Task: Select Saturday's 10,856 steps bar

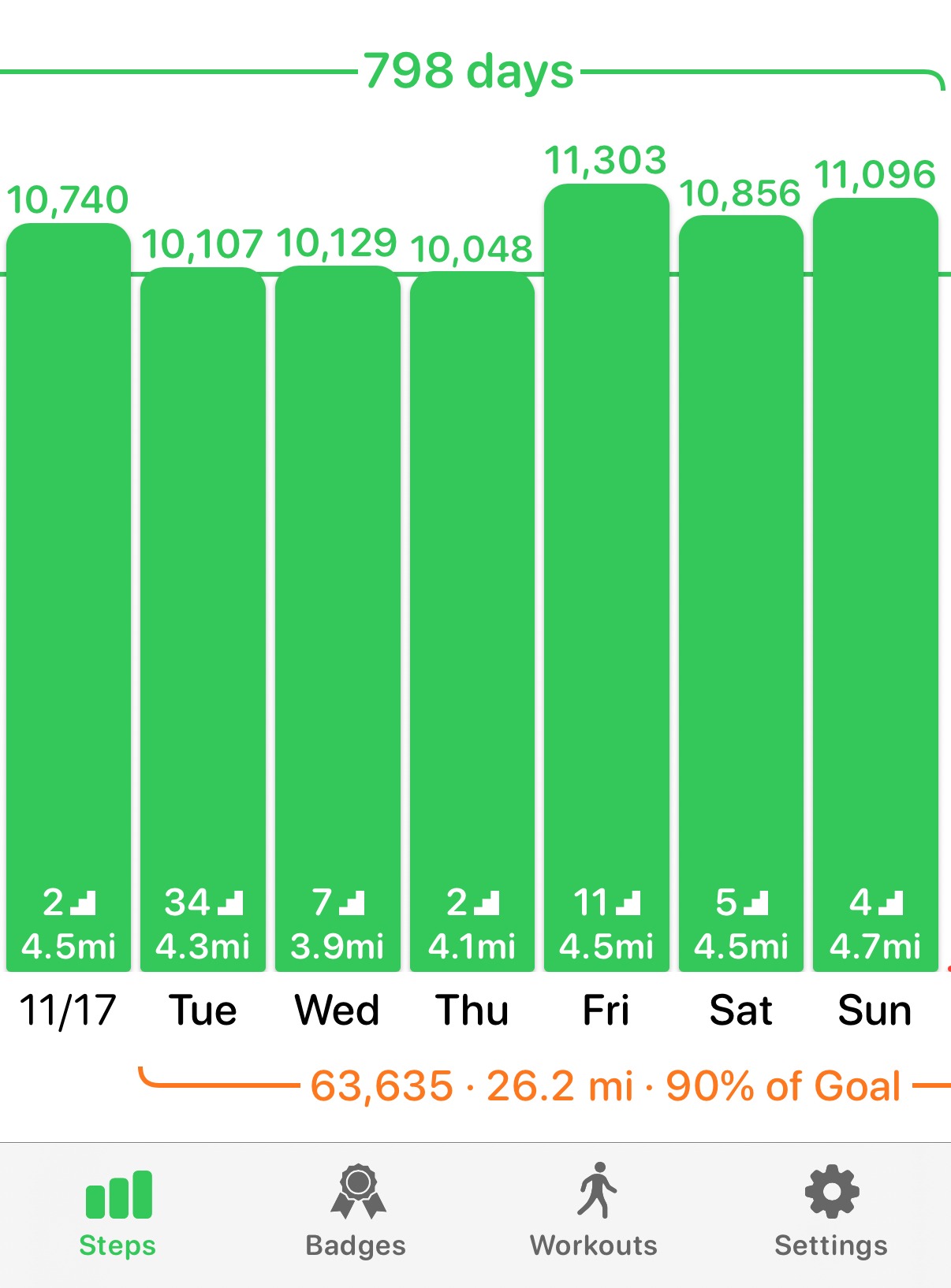Action: tap(741, 591)
